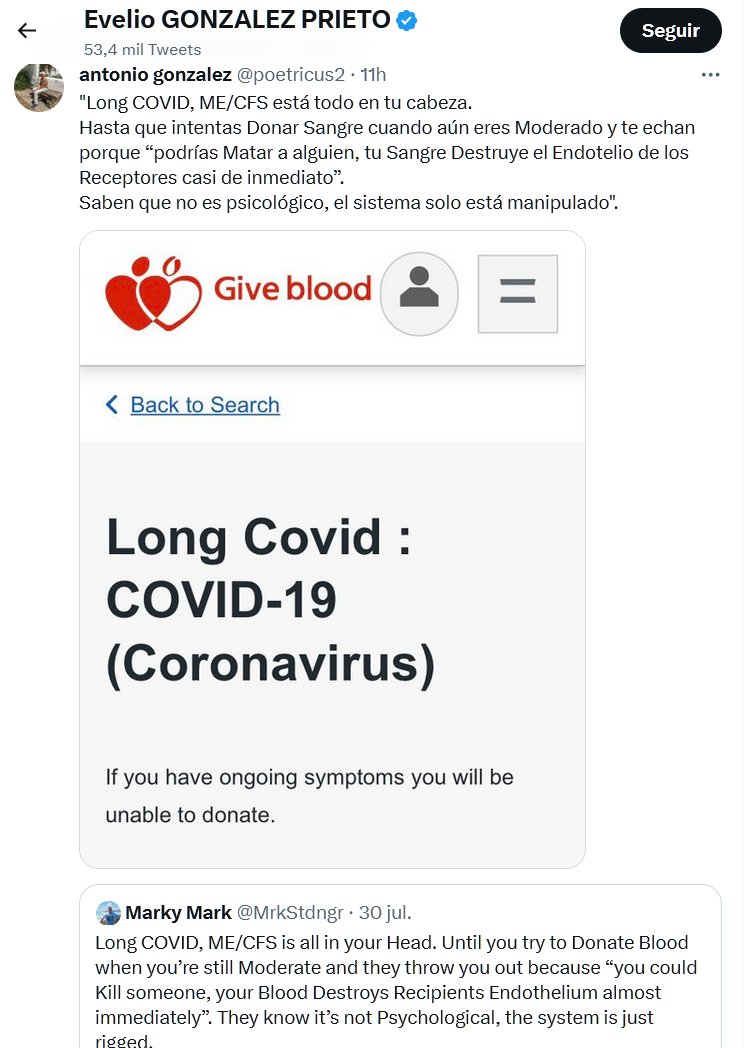
Task: Open the Give blood screenshot image
Action: point(332,549)
